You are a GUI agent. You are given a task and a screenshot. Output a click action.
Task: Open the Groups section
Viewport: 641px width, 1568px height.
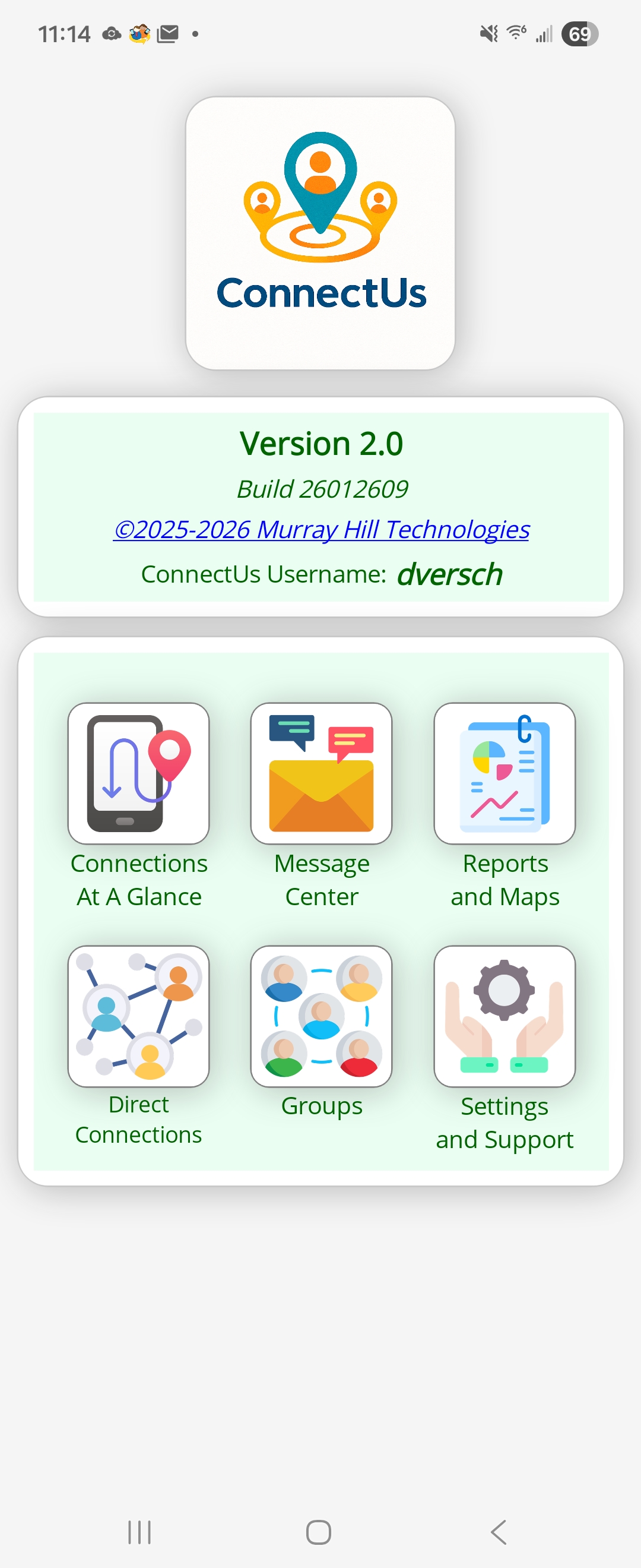tap(321, 1016)
